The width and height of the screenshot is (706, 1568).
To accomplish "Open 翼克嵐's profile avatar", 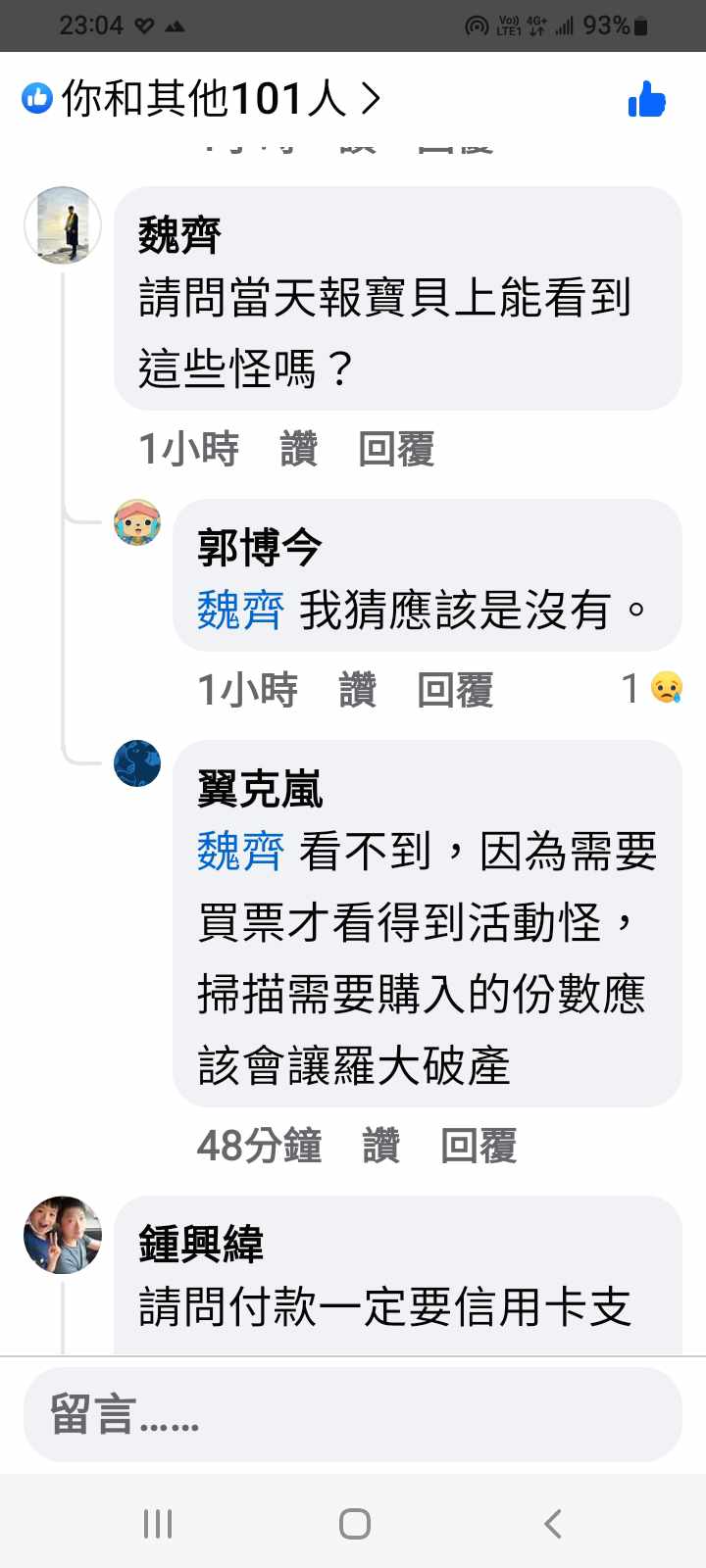I will 137,763.
